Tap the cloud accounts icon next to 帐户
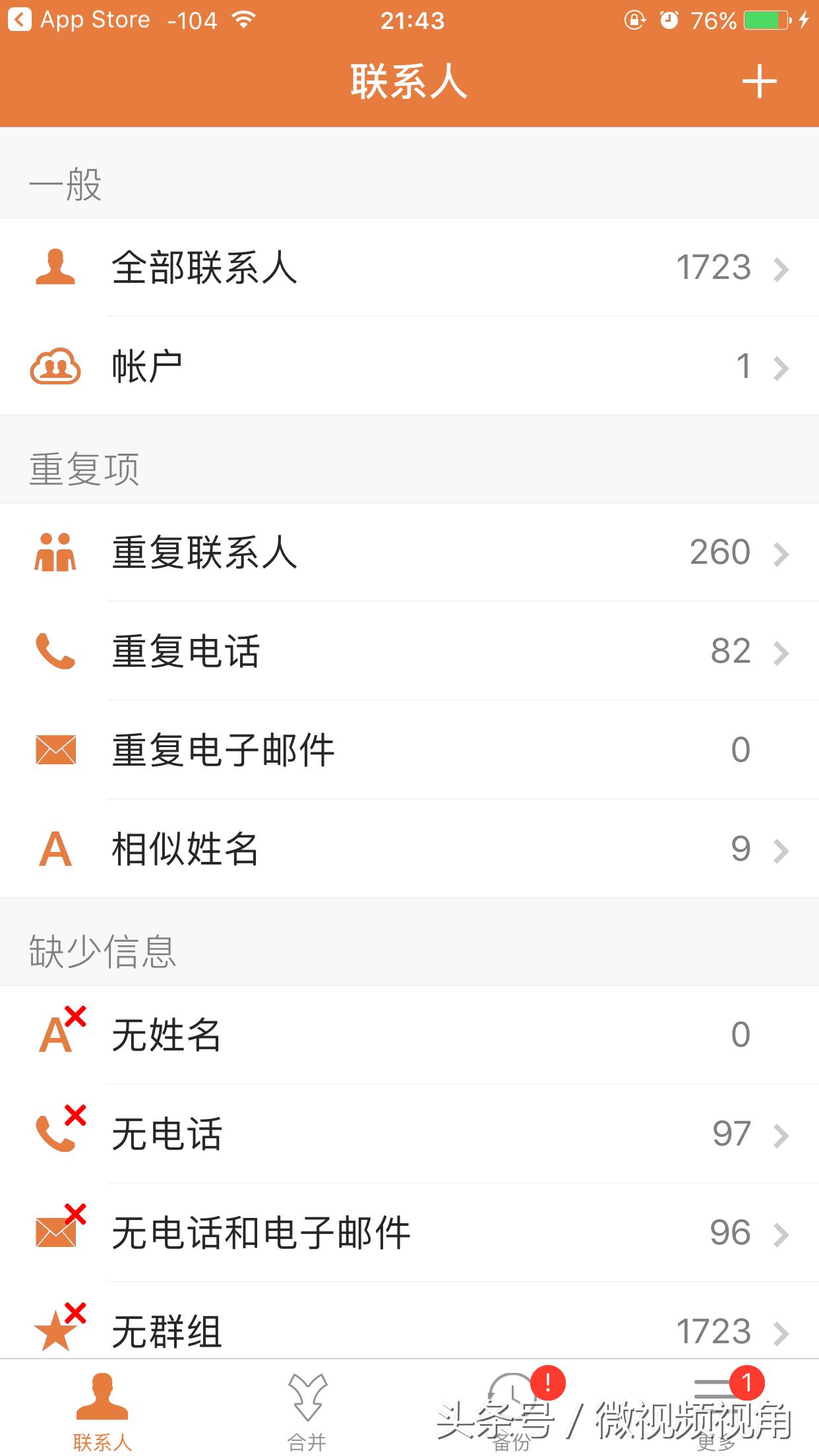 point(55,367)
